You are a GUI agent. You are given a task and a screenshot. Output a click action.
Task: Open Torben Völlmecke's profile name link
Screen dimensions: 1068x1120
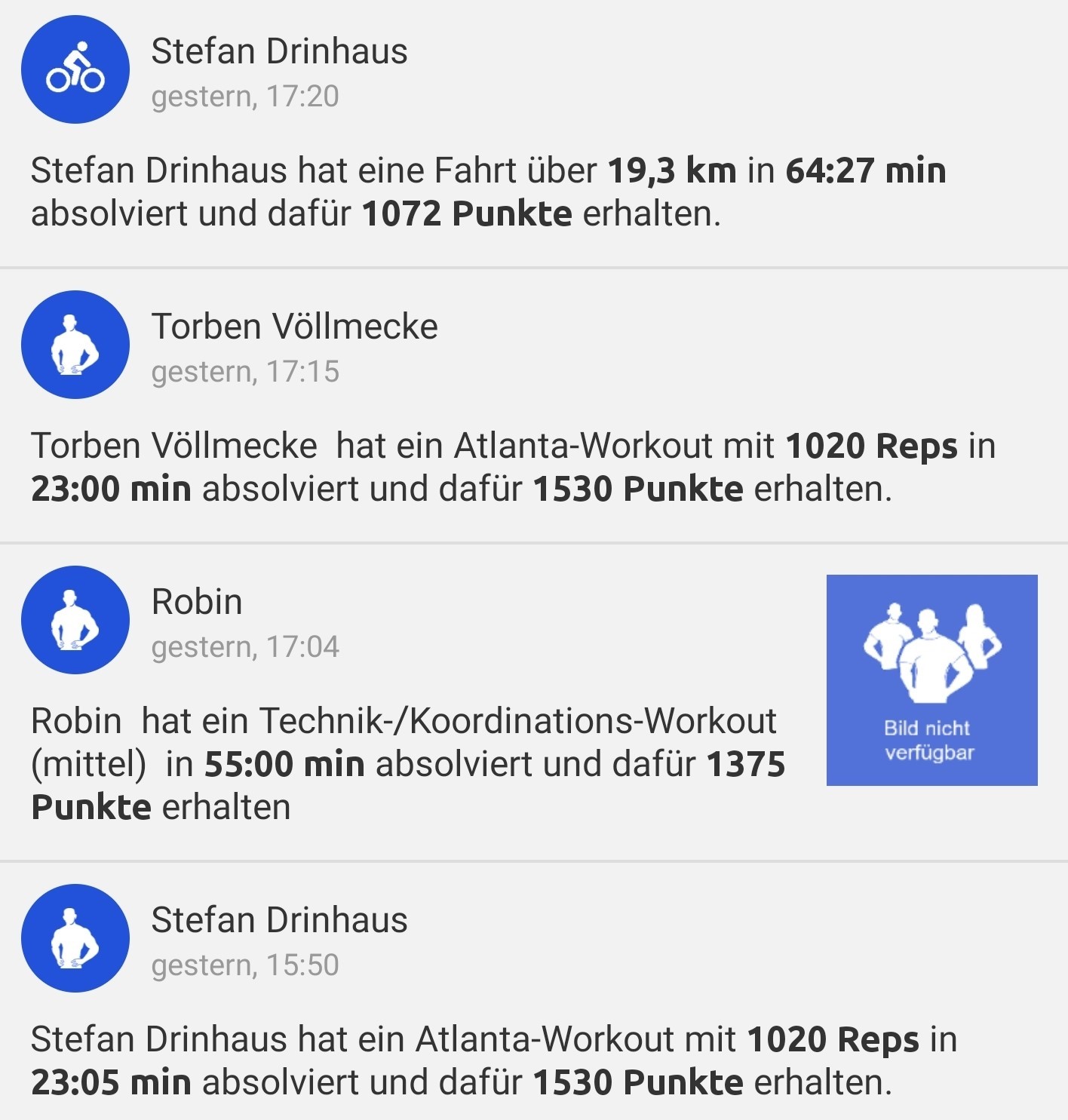point(294,326)
